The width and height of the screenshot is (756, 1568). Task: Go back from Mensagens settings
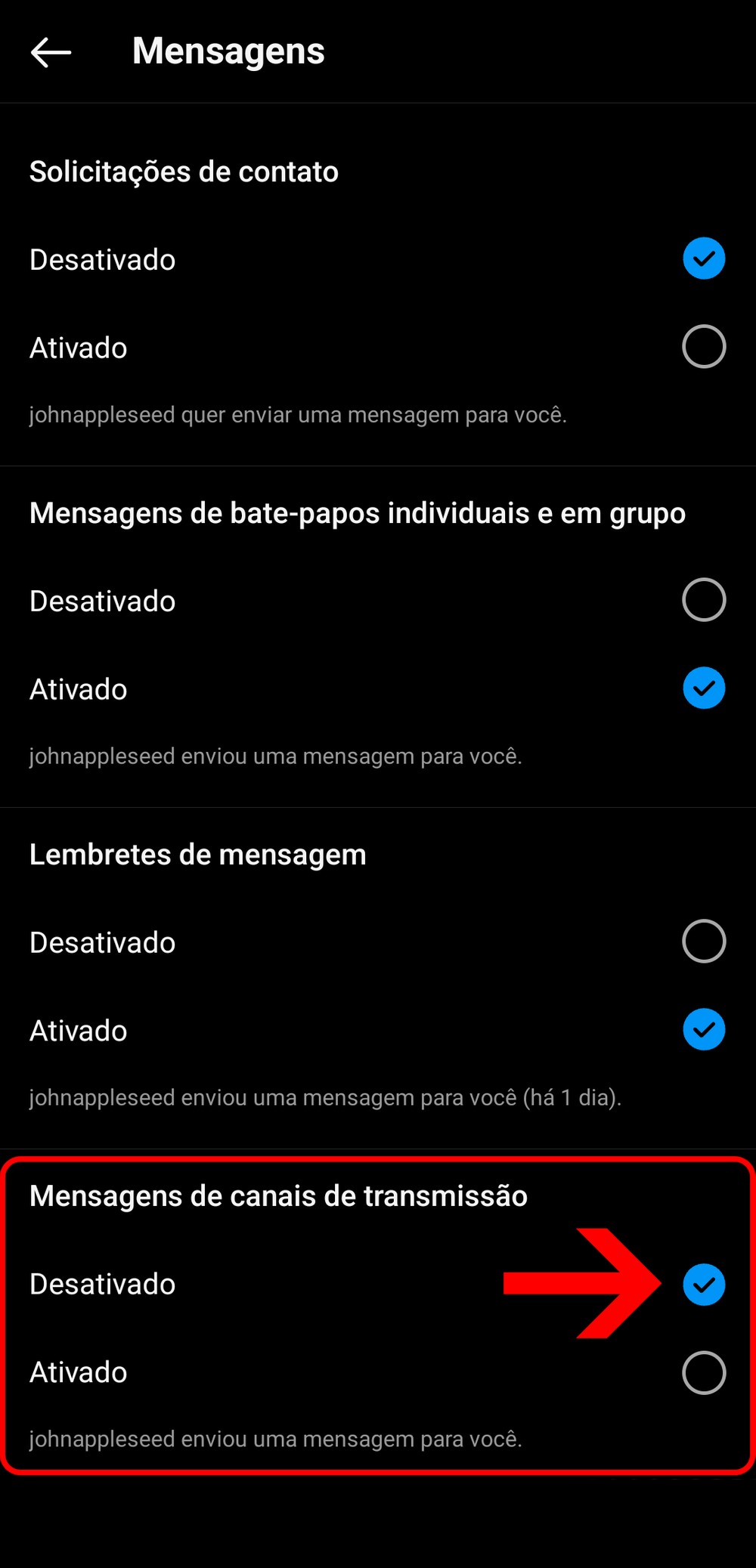pyautogui.click(x=51, y=52)
